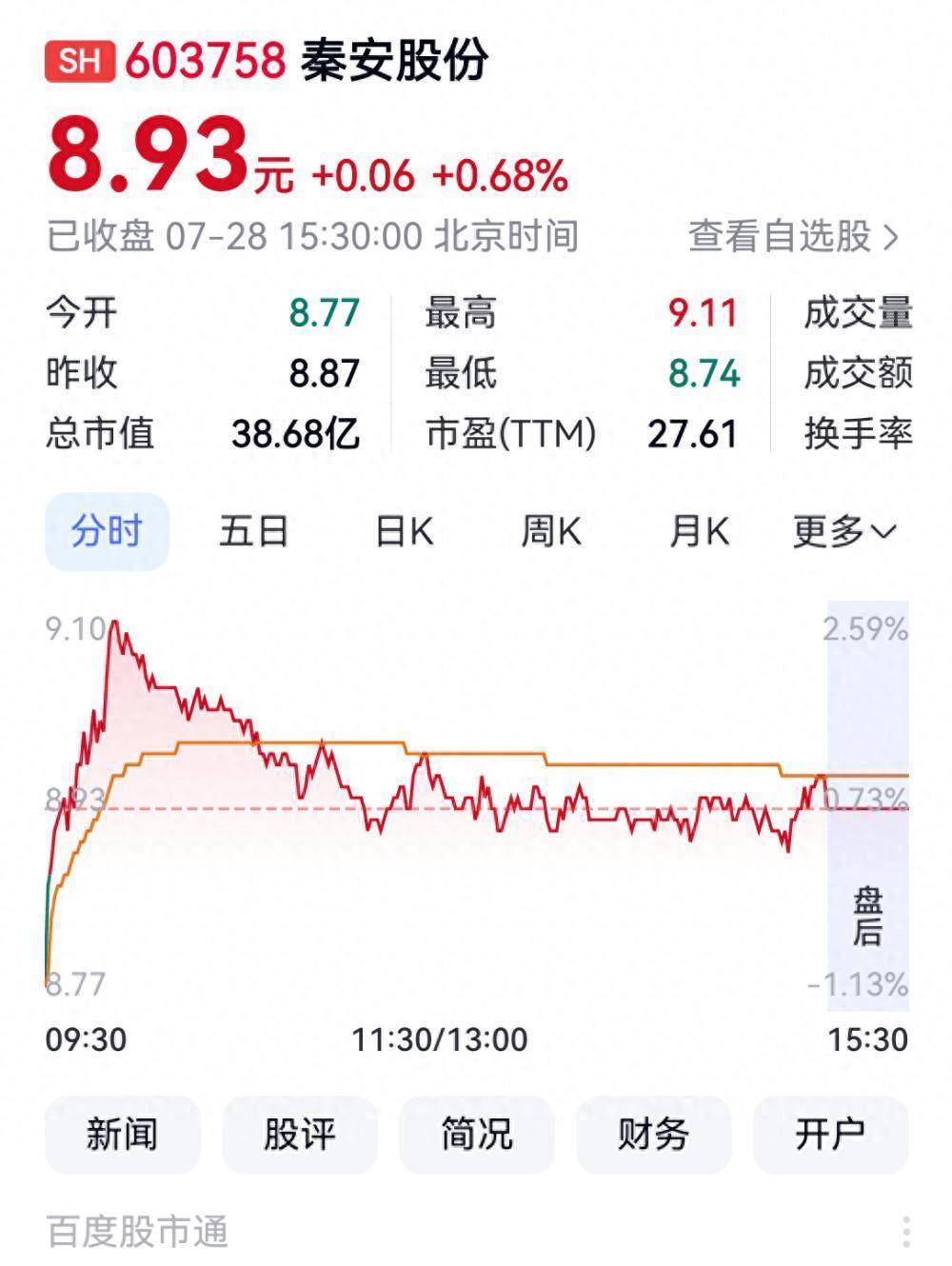Open the 股评 section

300,1134
